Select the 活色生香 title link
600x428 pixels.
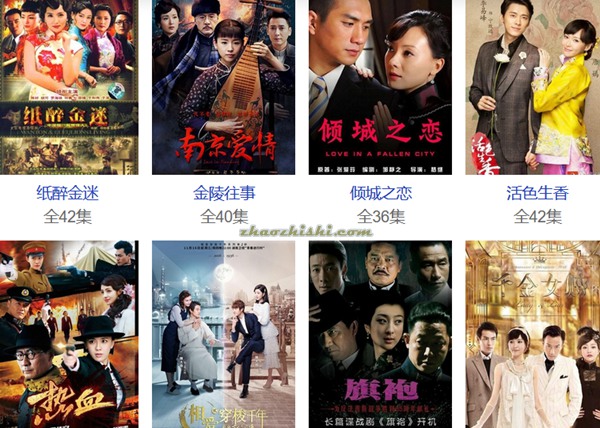[x=536, y=192]
